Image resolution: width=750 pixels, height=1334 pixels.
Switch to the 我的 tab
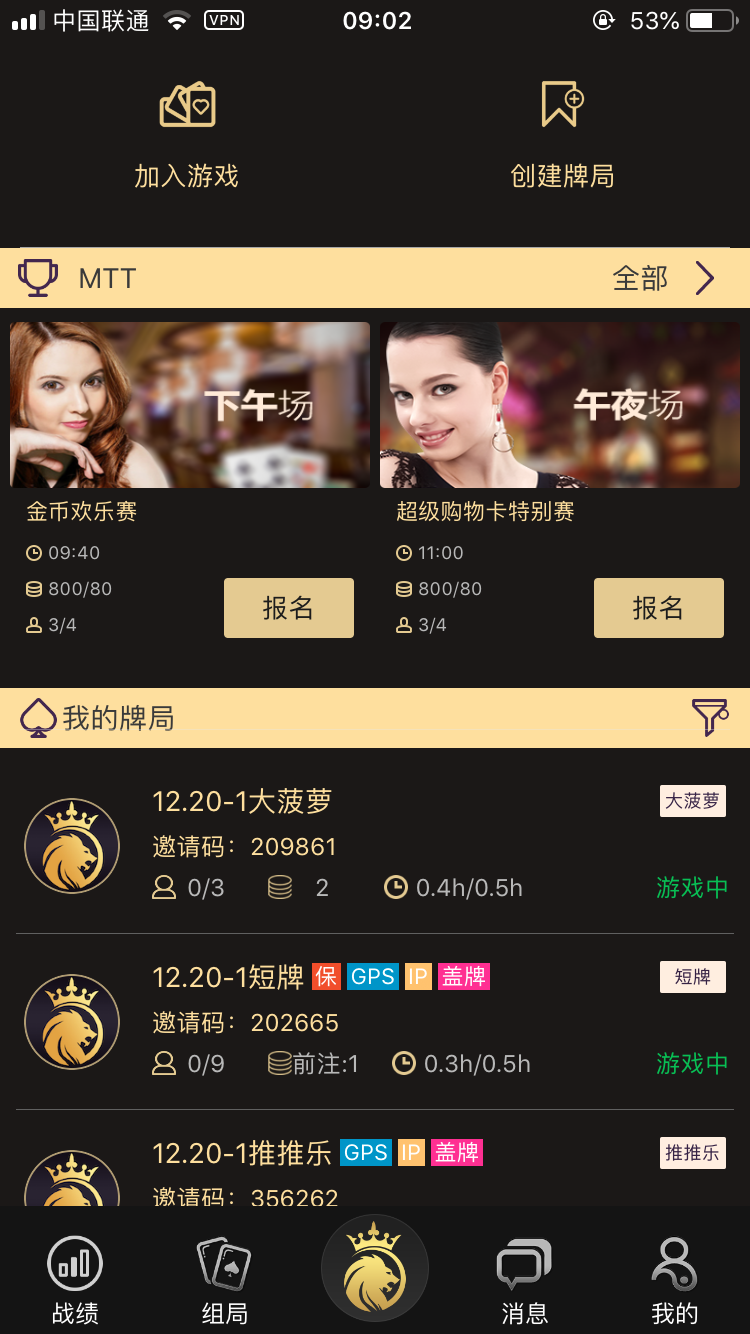(674, 1282)
